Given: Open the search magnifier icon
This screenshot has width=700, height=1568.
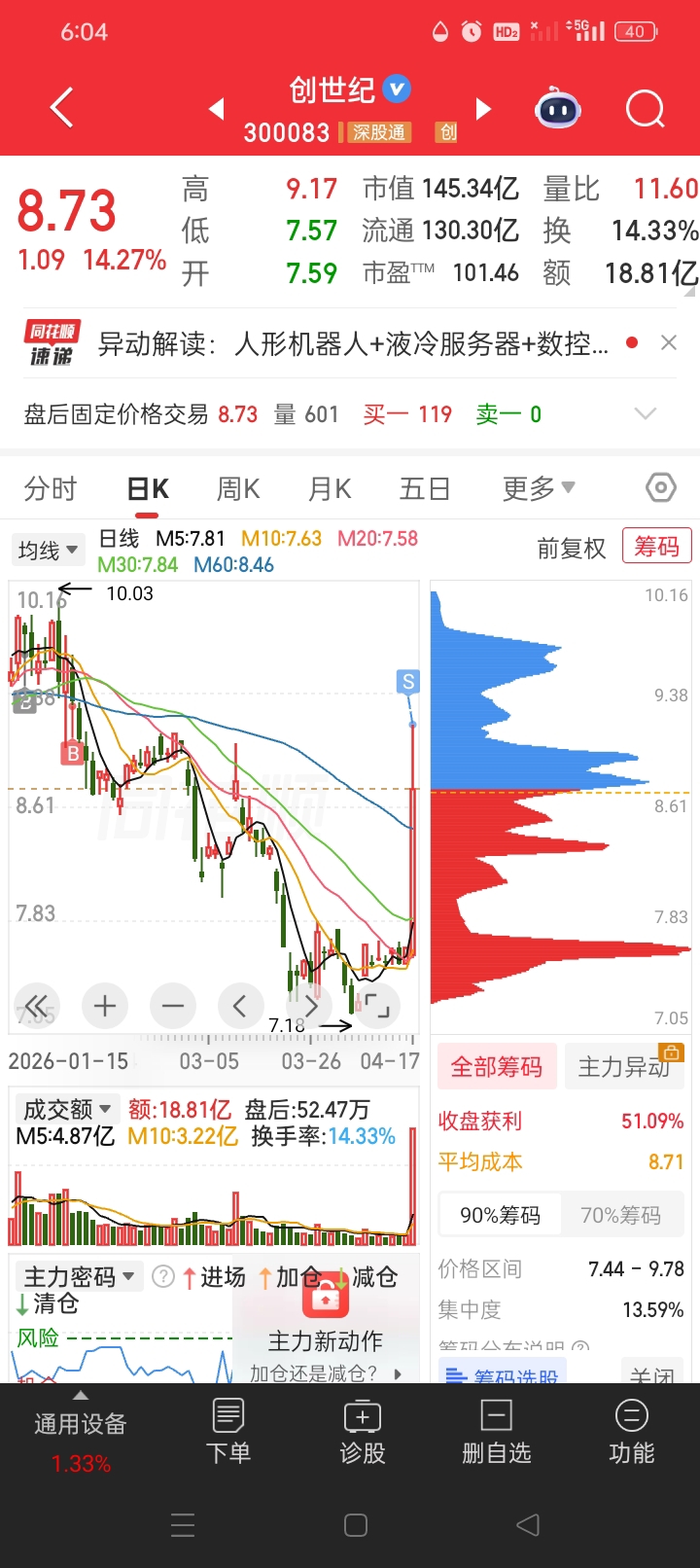Looking at the screenshot, I should click(x=645, y=109).
